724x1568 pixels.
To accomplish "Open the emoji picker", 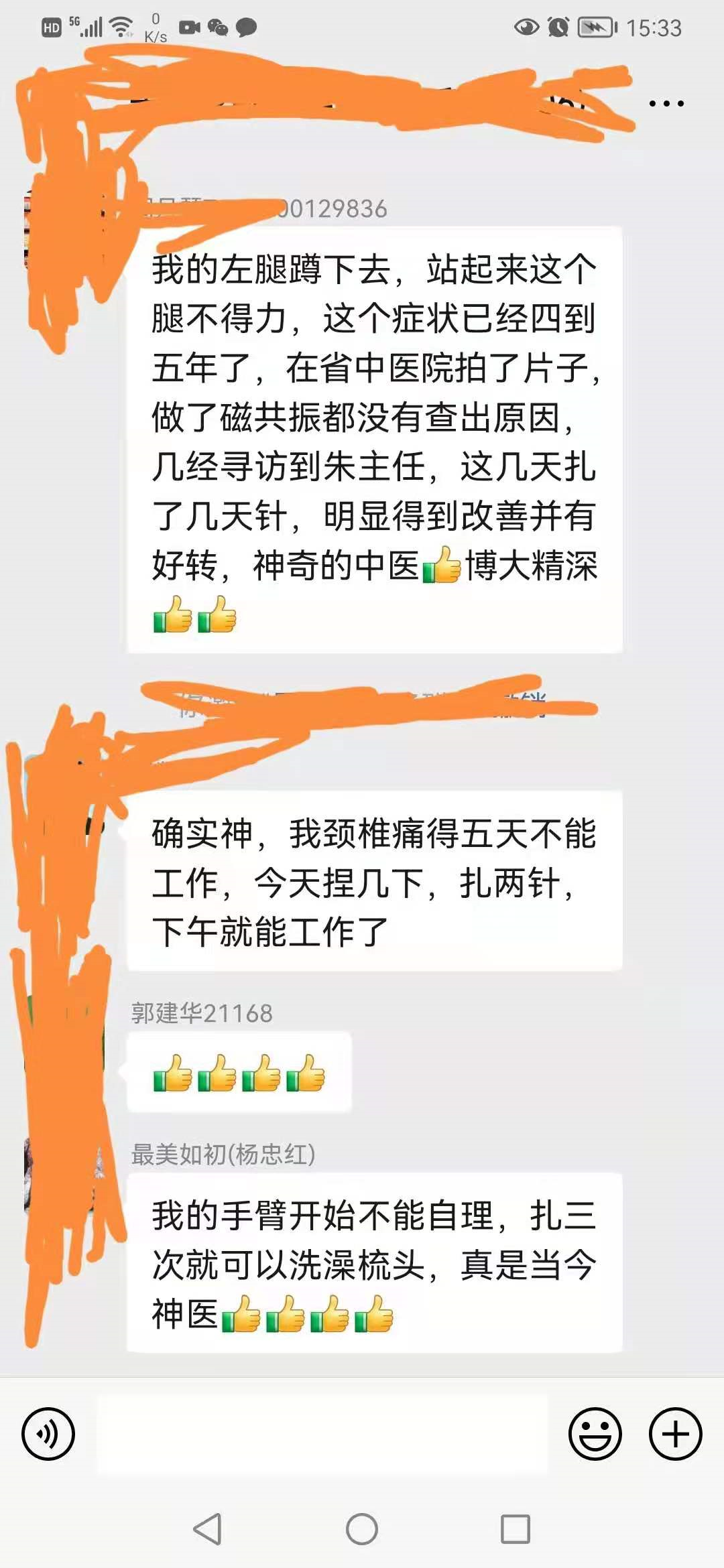I will [595, 1434].
